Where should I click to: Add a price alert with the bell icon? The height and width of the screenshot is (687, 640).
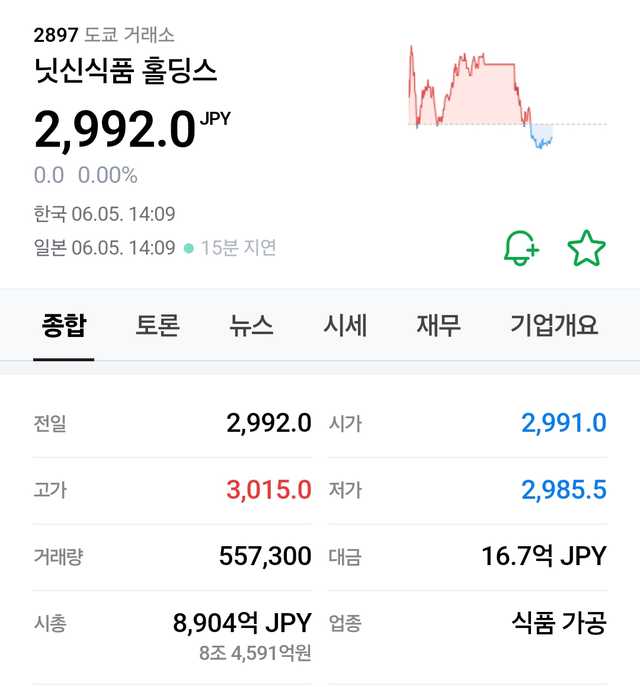pyautogui.click(x=520, y=248)
